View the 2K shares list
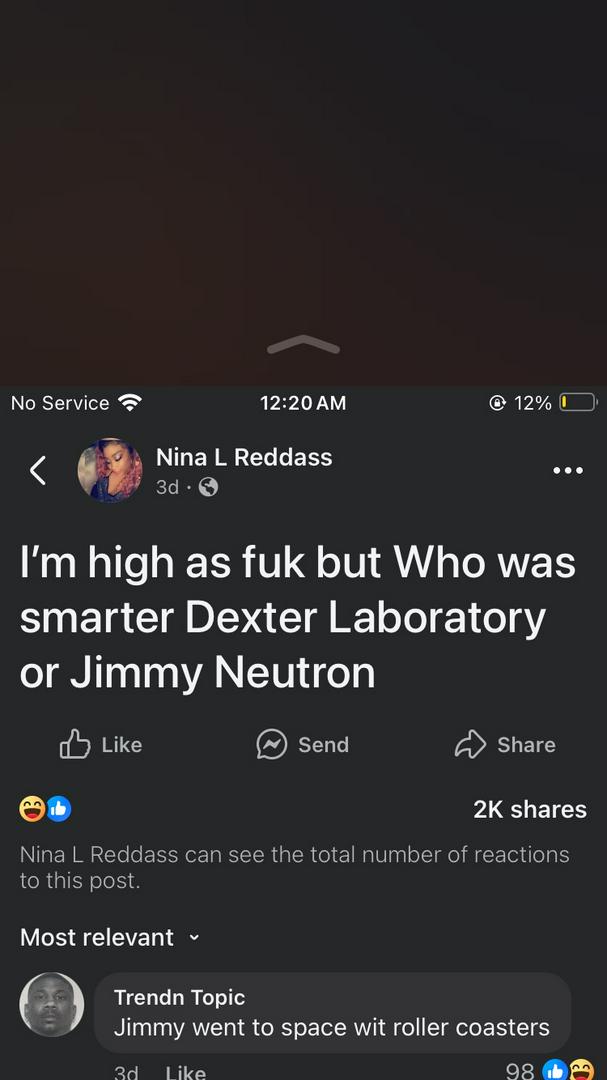 (x=530, y=809)
